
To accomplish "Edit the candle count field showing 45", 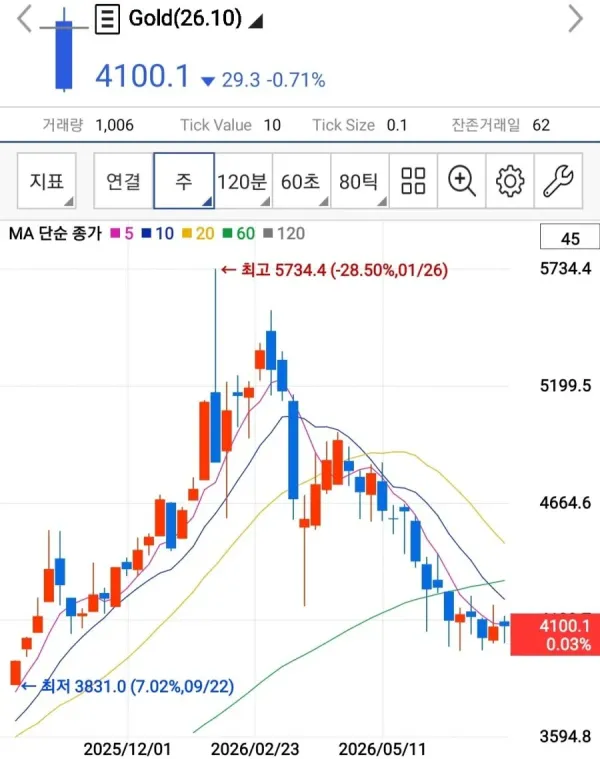I will pos(570,237).
